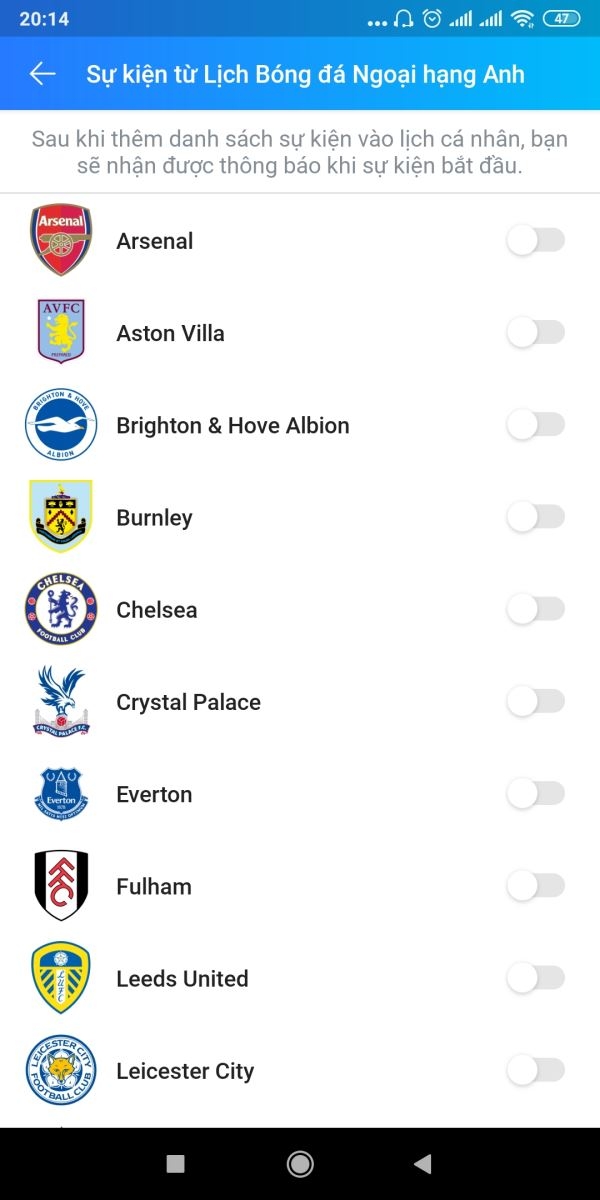This screenshot has height=1200, width=600.
Task: Open recent apps from navigation bar
Action: pyautogui.click(x=176, y=1163)
